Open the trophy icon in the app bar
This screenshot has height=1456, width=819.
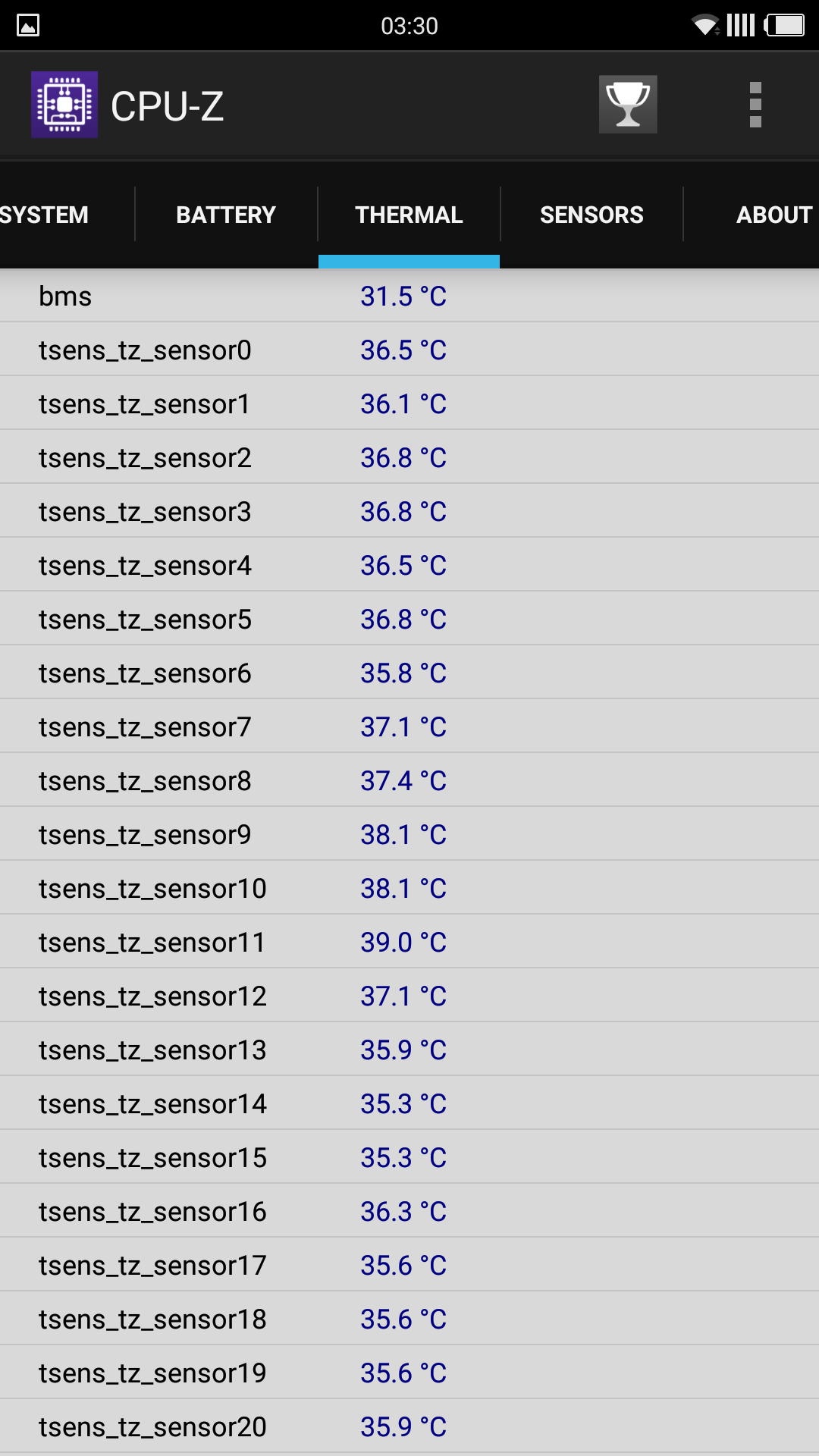[x=628, y=105]
